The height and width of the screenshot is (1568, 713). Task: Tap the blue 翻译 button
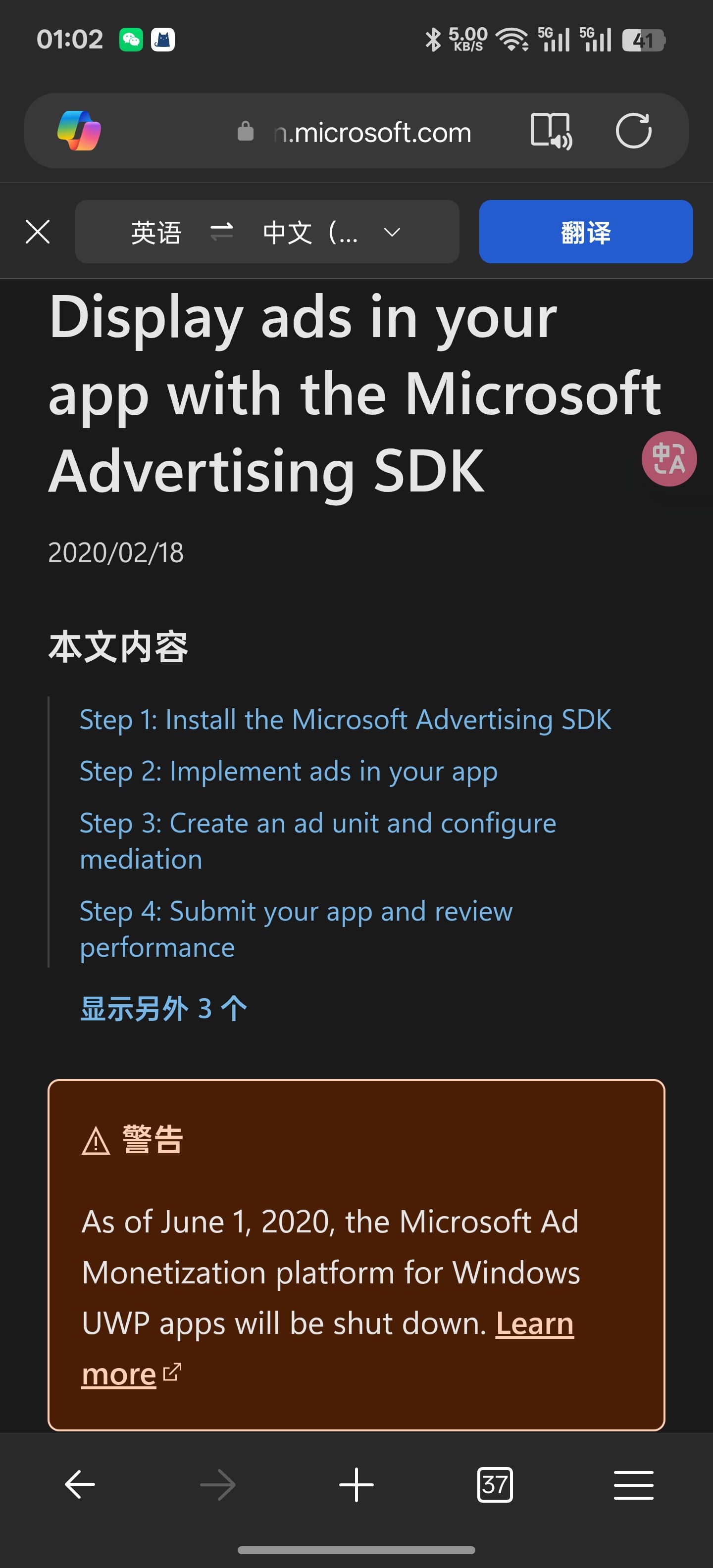(585, 232)
